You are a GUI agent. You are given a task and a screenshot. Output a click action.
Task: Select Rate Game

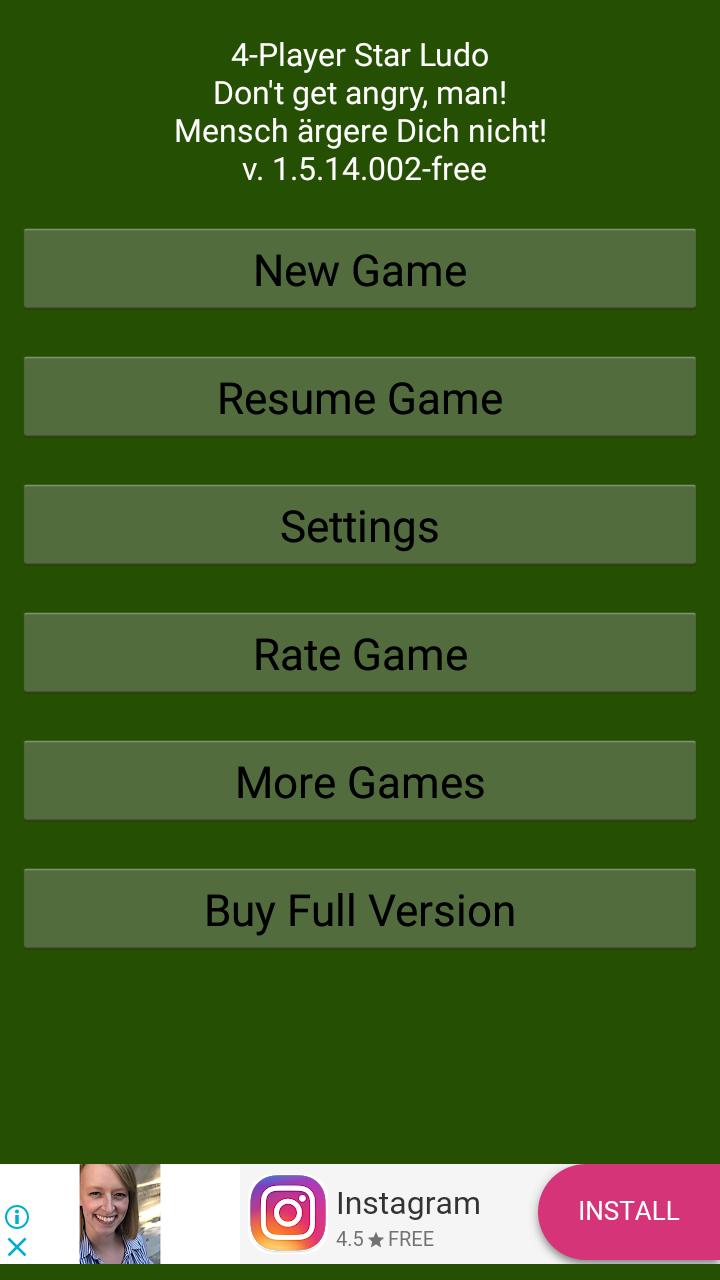360,653
